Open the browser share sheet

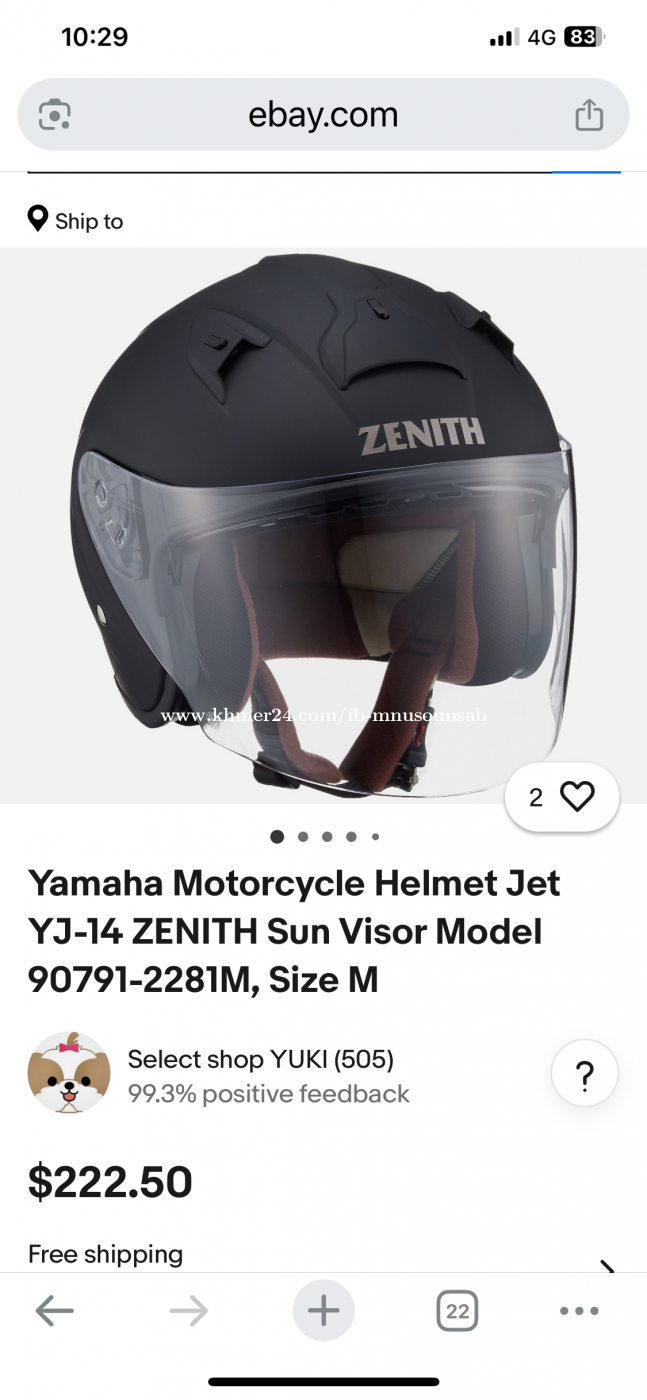pyautogui.click(x=589, y=115)
